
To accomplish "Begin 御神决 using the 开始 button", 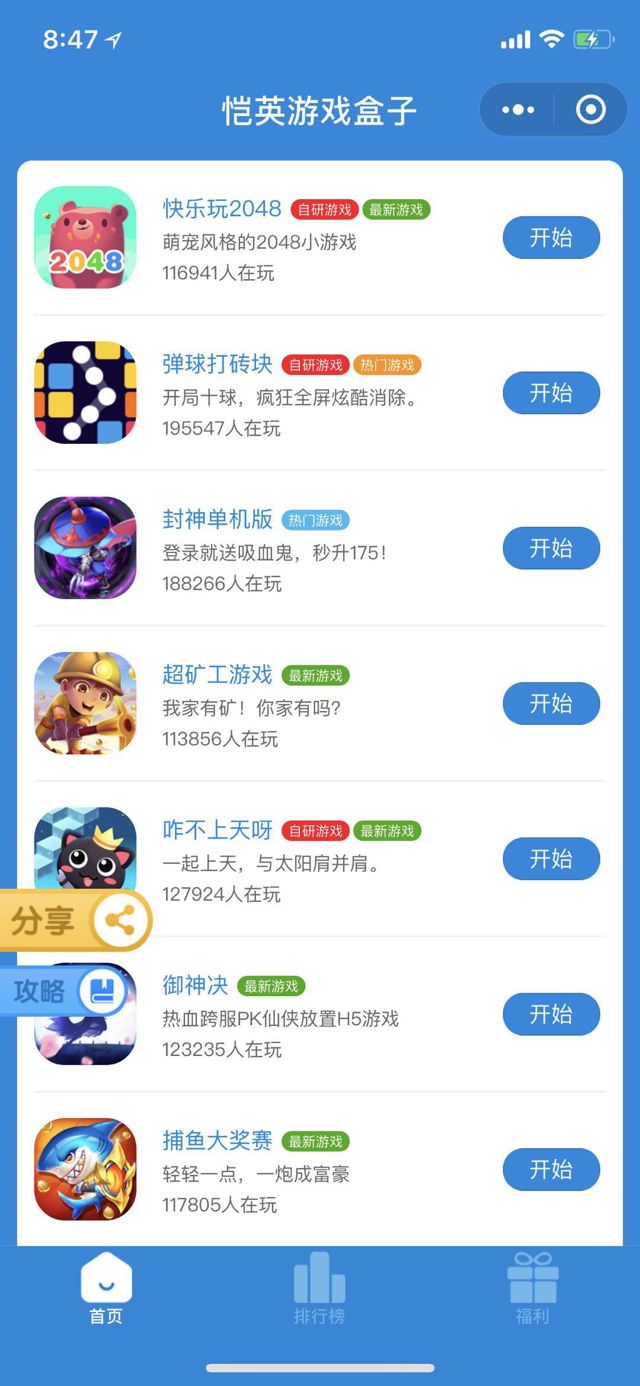I will pos(551,1014).
